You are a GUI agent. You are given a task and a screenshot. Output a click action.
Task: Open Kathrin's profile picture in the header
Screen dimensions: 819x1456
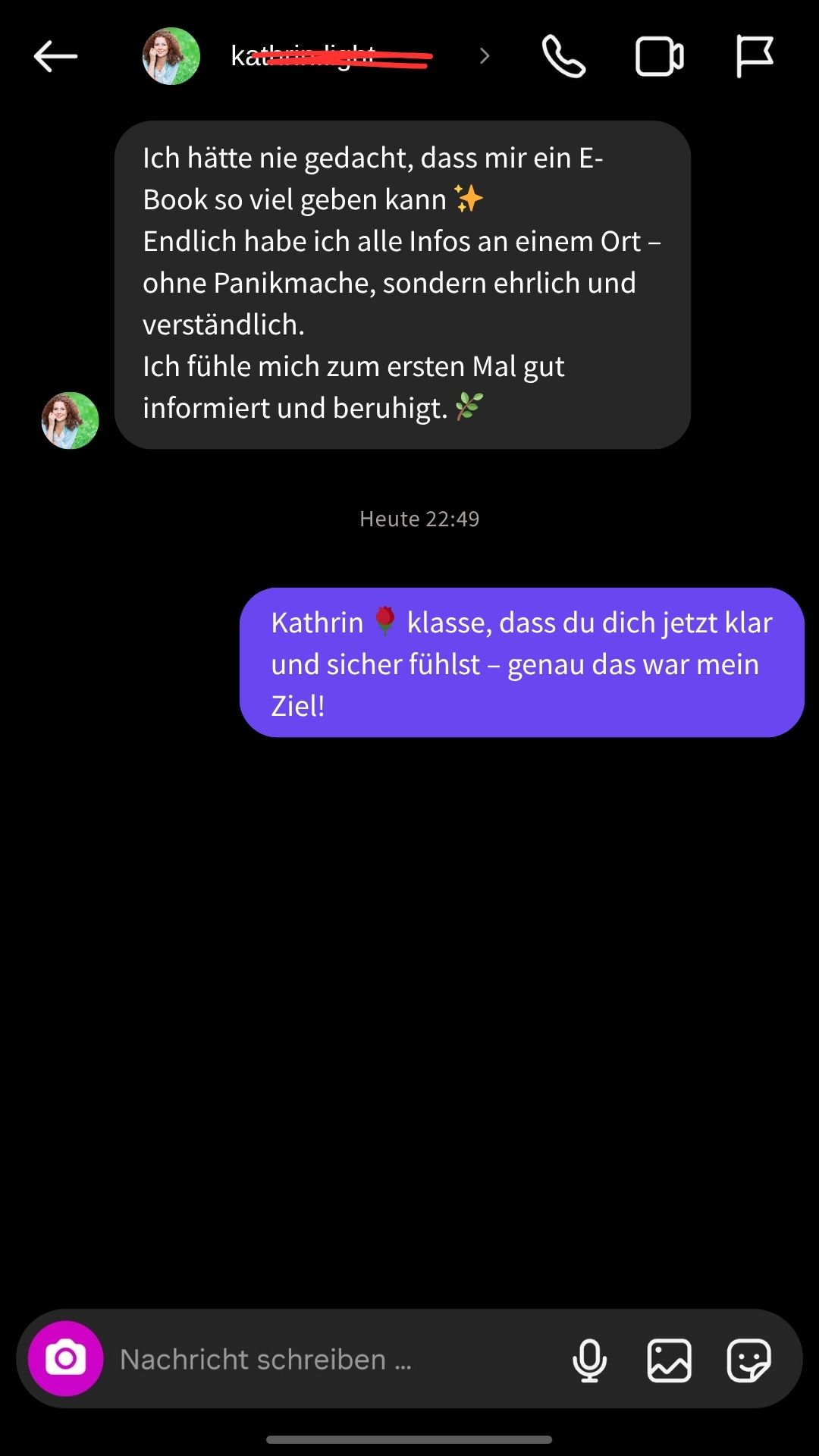pos(171,56)
